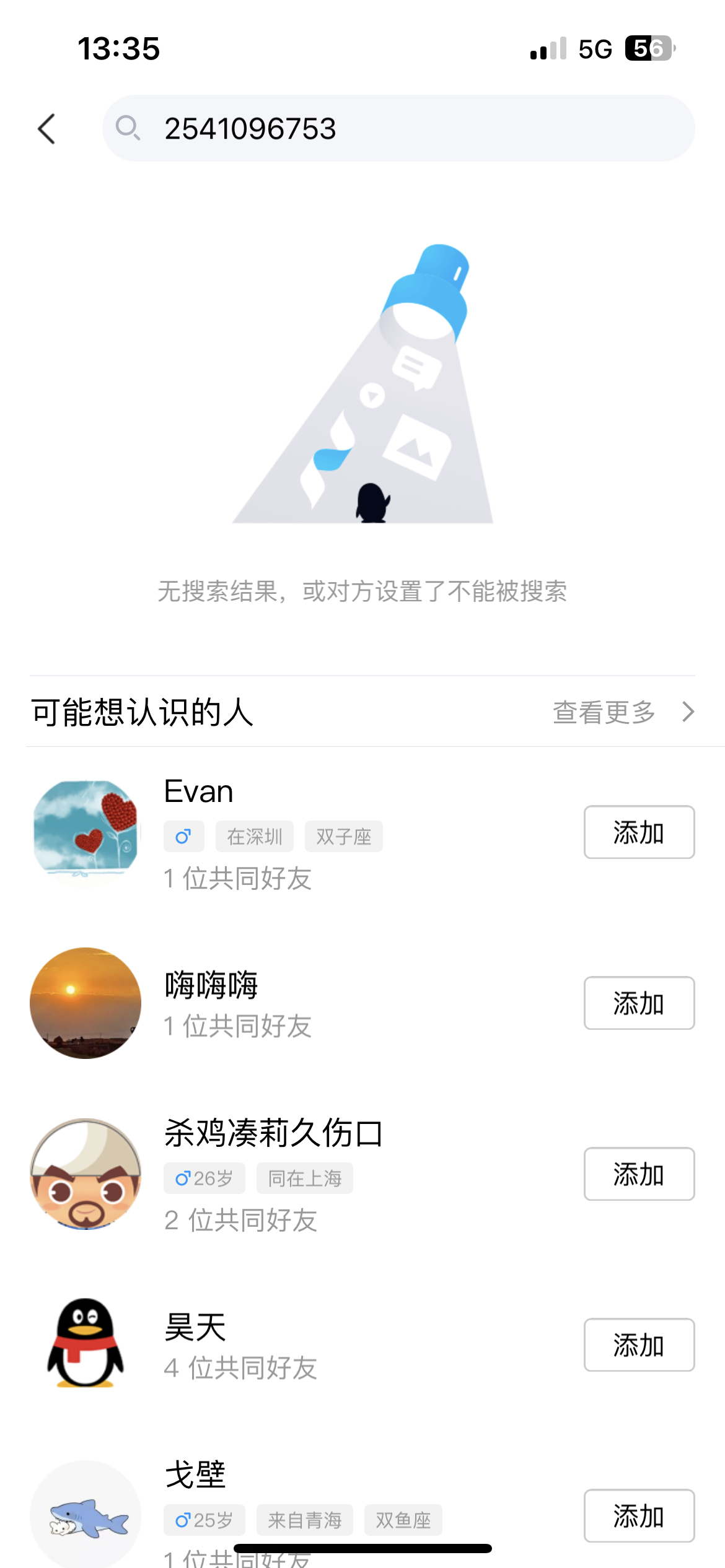Add 杀鸡凑莉久伤口 as a friend
The image size is (725, 1568).
coord(638,1174)
